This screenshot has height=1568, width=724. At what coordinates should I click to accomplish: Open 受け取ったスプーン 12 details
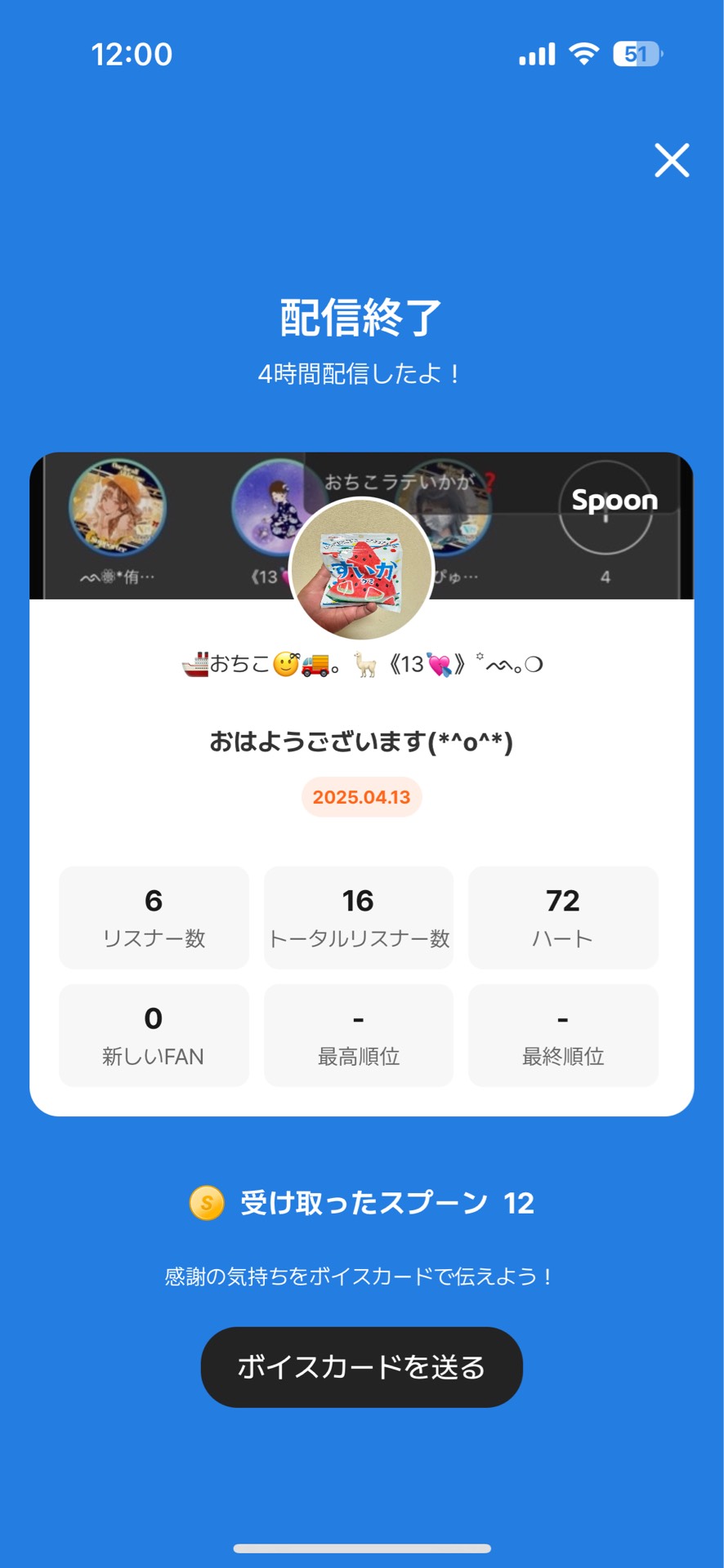coord(384,1203)
